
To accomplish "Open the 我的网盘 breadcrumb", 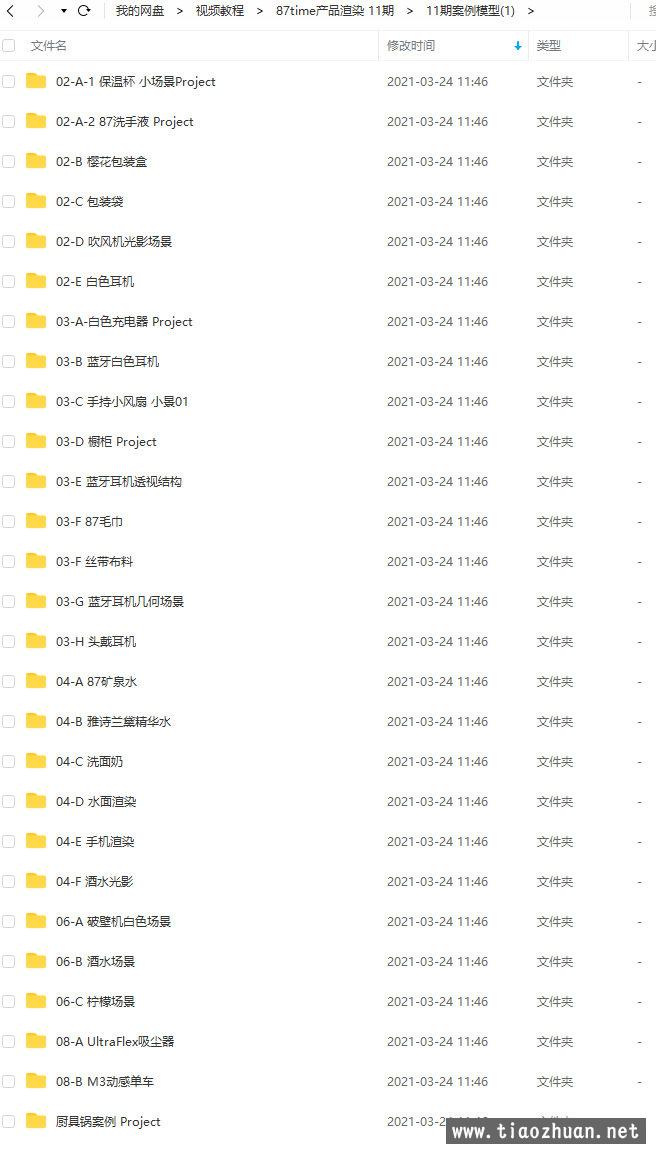I will coord(139,11).
